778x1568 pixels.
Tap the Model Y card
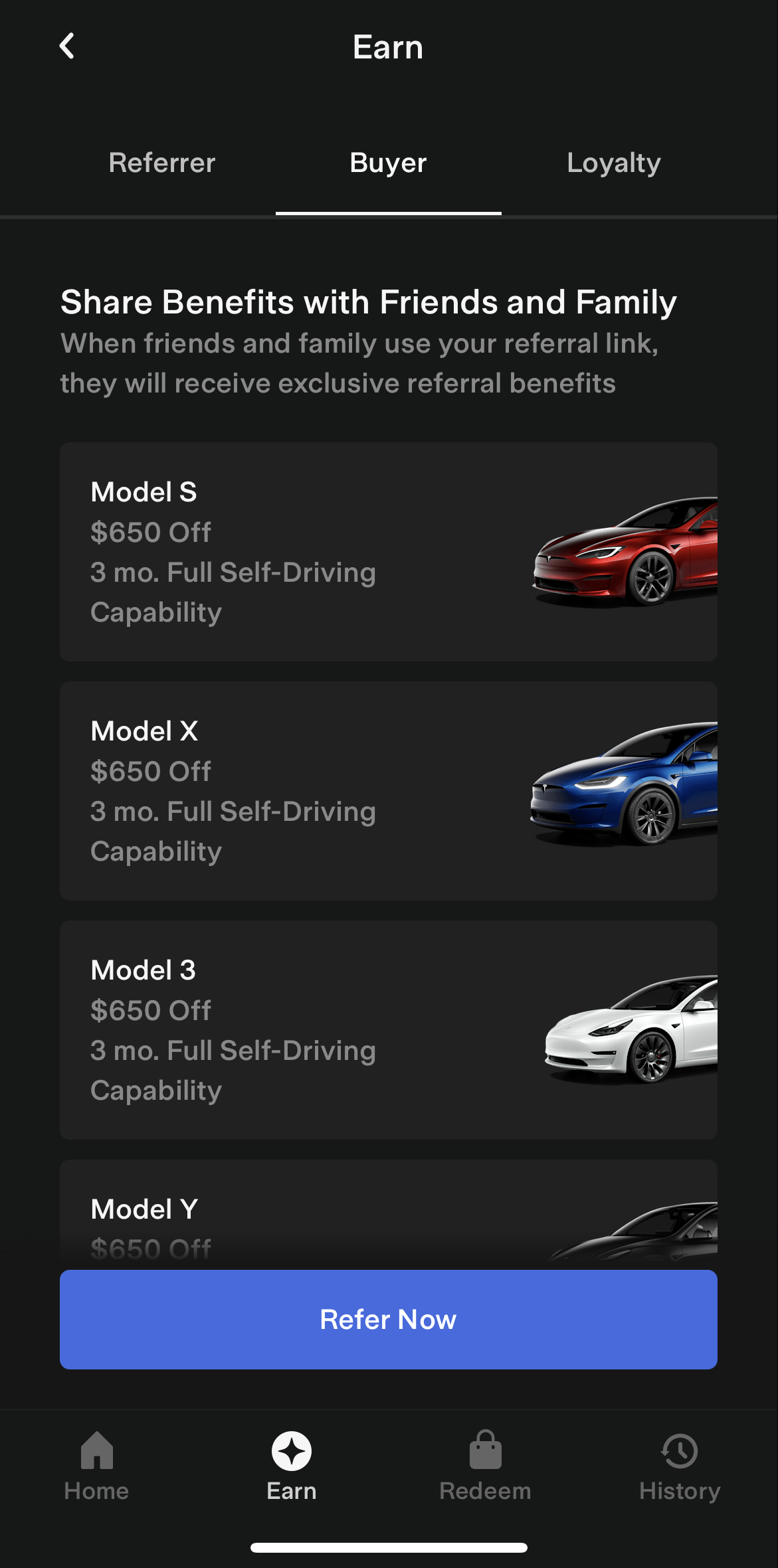[388, 1215]
